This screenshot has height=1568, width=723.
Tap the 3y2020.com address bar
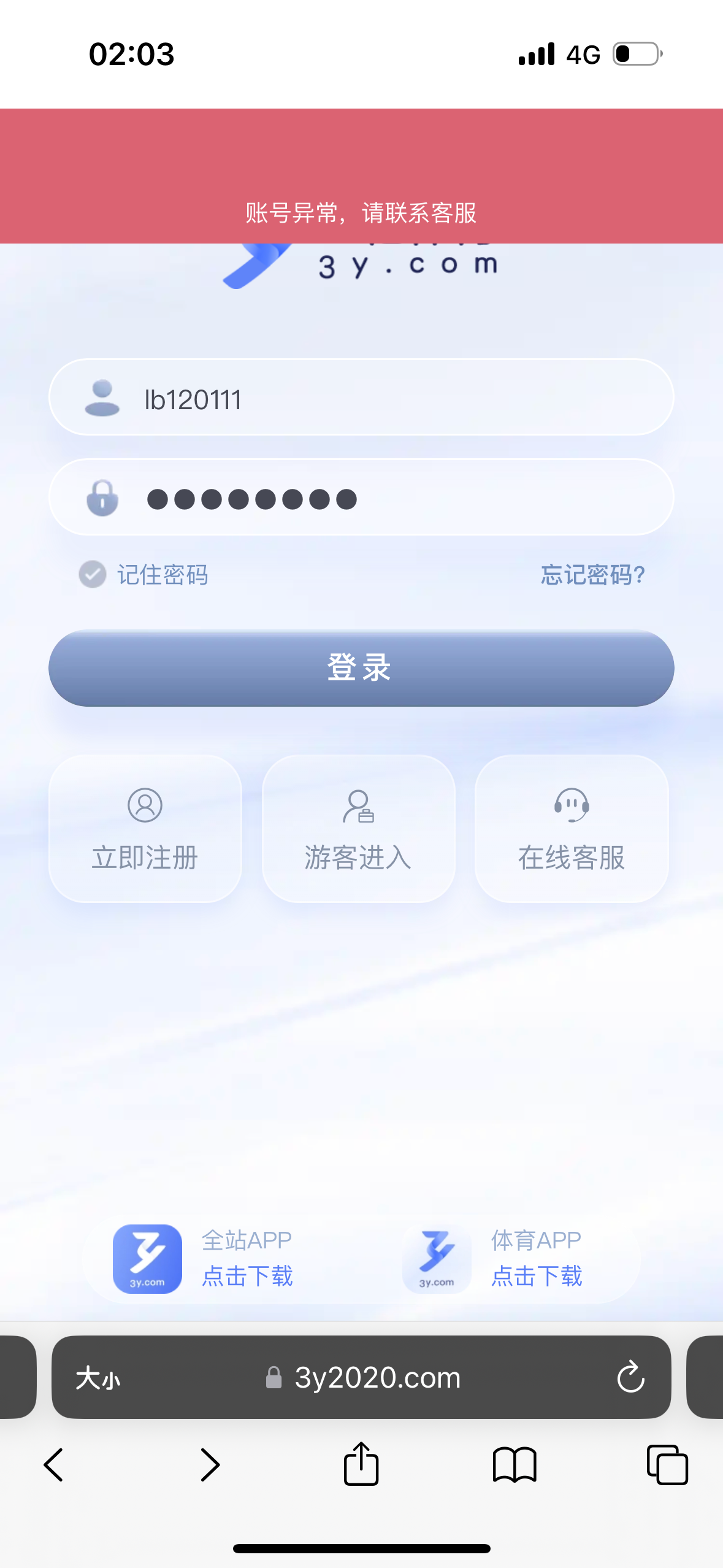coord(377,1378)
